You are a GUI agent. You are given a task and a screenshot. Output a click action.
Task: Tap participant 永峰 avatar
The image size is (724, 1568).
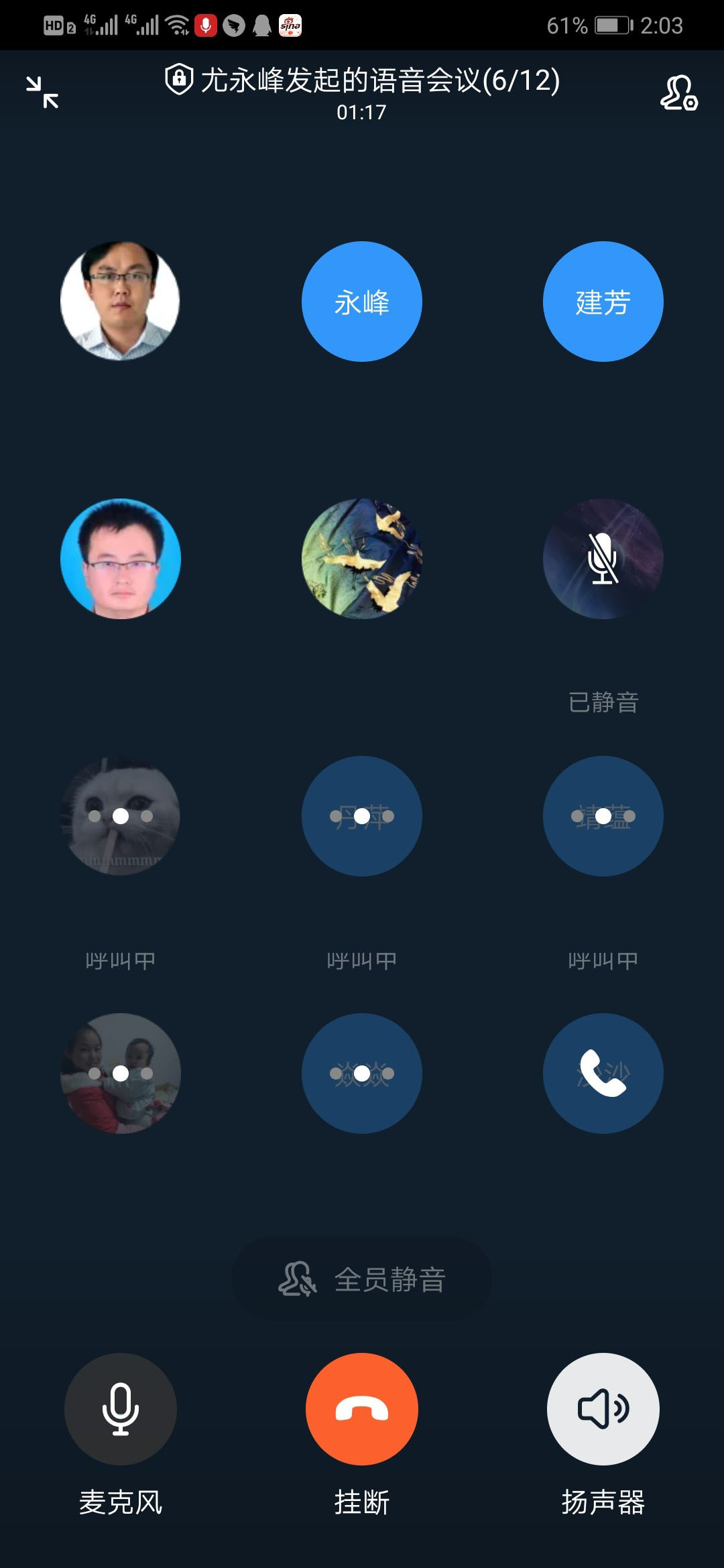coord(362,302)
